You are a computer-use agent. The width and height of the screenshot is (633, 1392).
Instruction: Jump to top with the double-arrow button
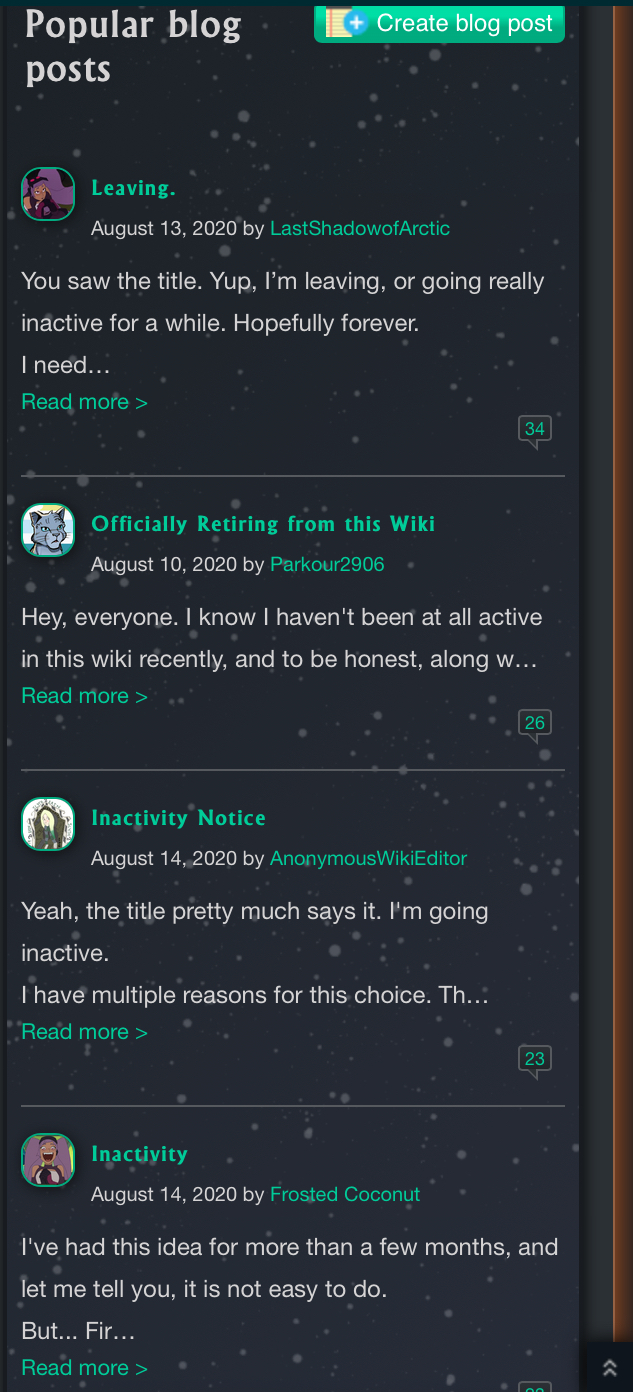click(x=609, y=1368)
